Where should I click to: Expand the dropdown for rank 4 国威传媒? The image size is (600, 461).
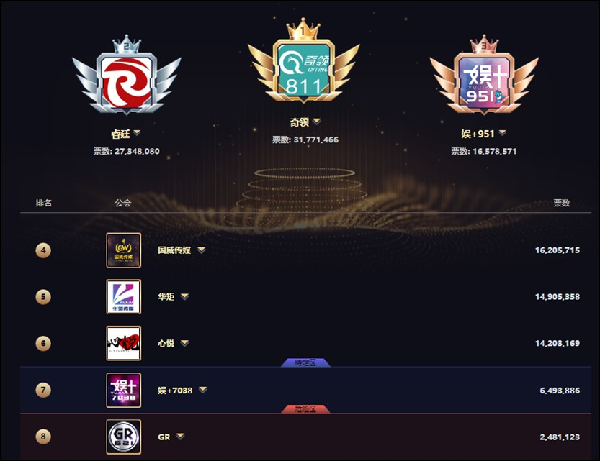[x=201, y=250]
